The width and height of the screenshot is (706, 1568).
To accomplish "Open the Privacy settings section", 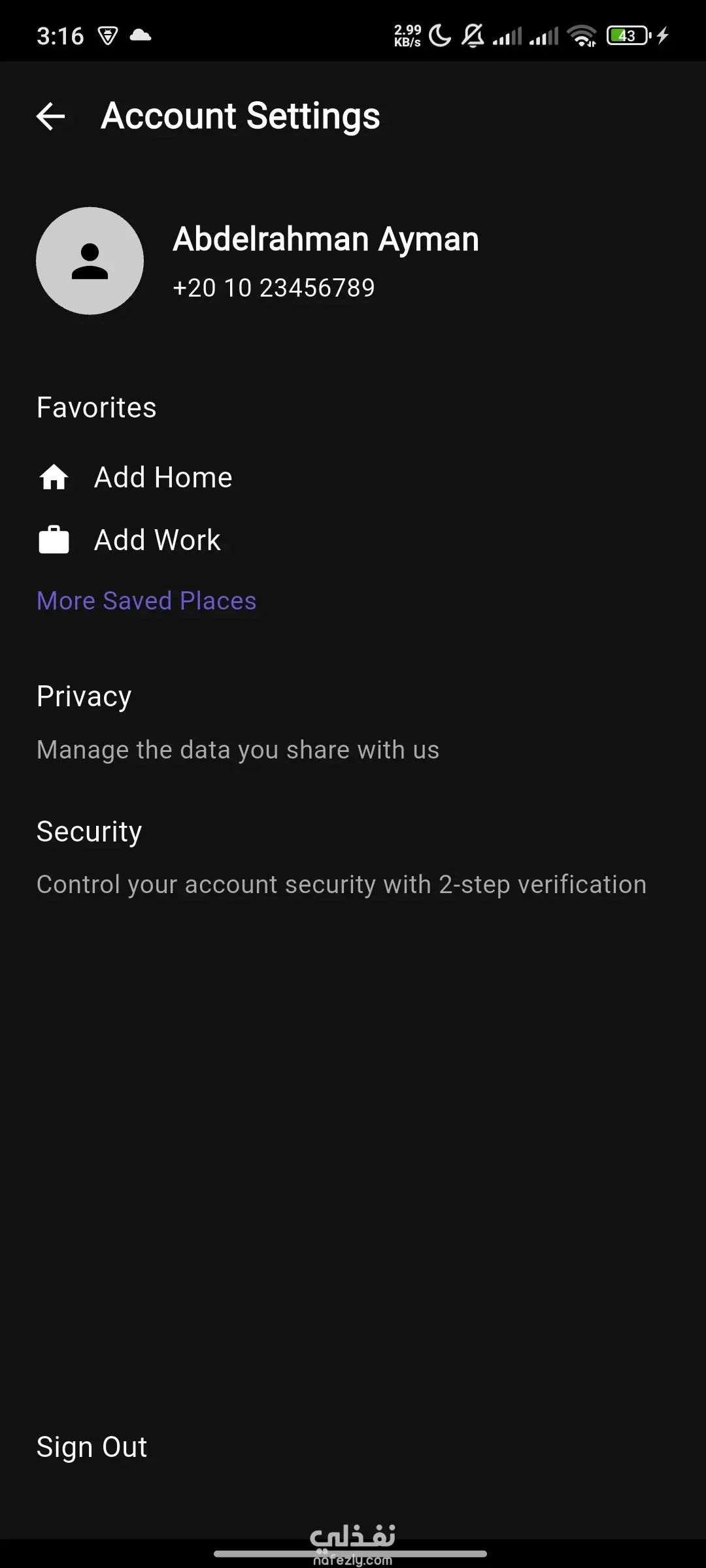I will coord(237,722).
